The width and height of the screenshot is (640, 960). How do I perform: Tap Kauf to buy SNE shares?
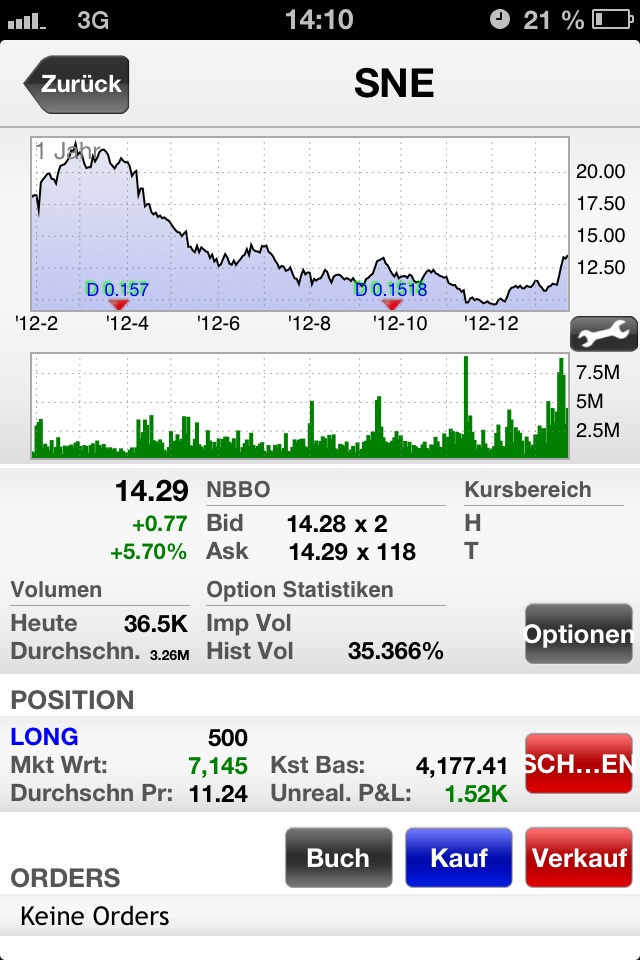click(459, 858)
